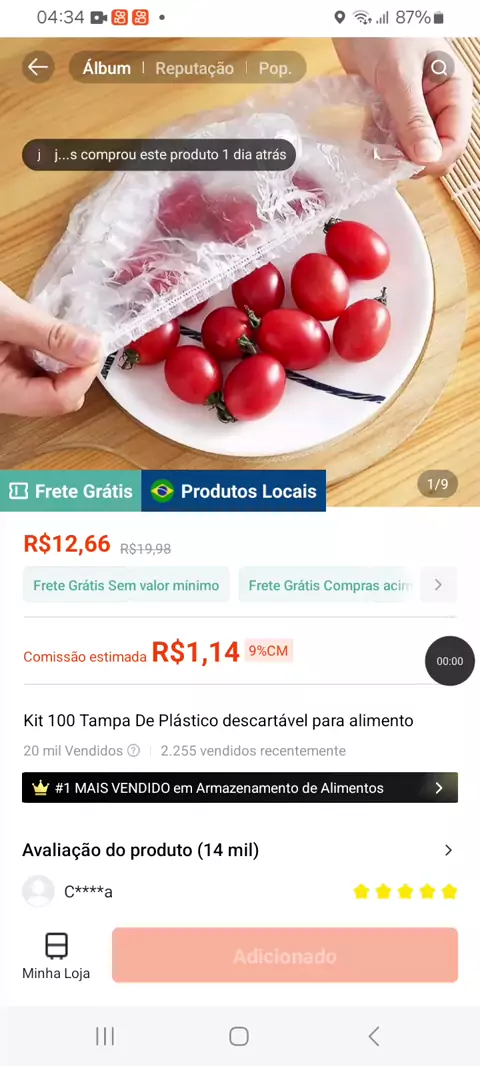Open Avaliação do produto reviews

pos(240,850)
